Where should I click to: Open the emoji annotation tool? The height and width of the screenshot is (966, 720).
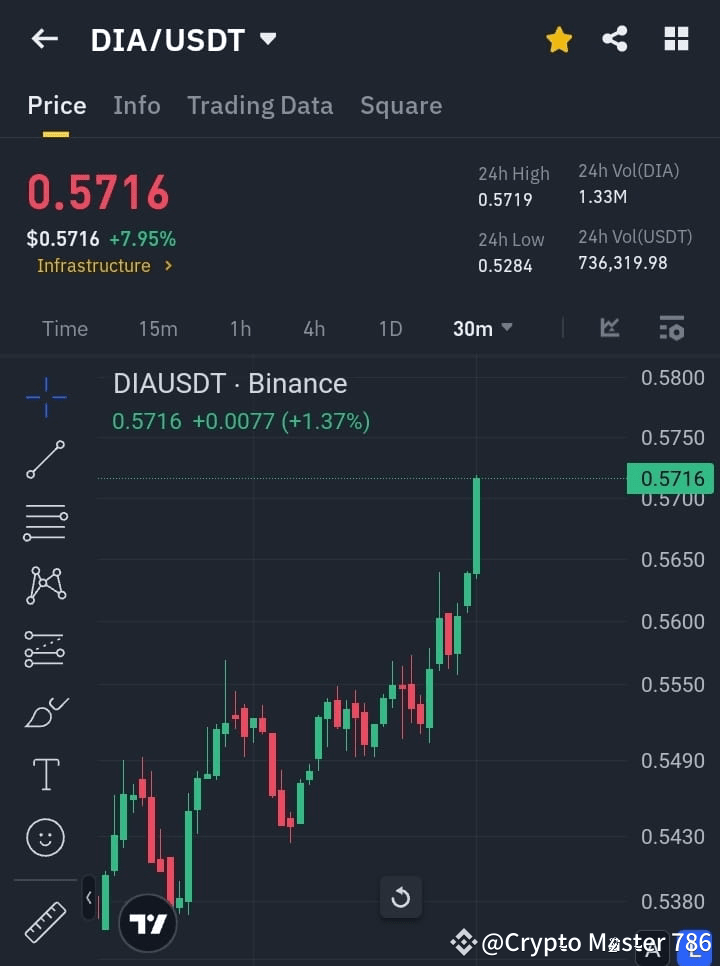coord(45,837)
